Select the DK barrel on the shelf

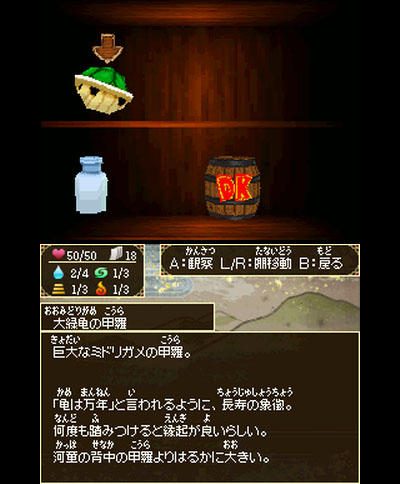[x=232, y=187]
